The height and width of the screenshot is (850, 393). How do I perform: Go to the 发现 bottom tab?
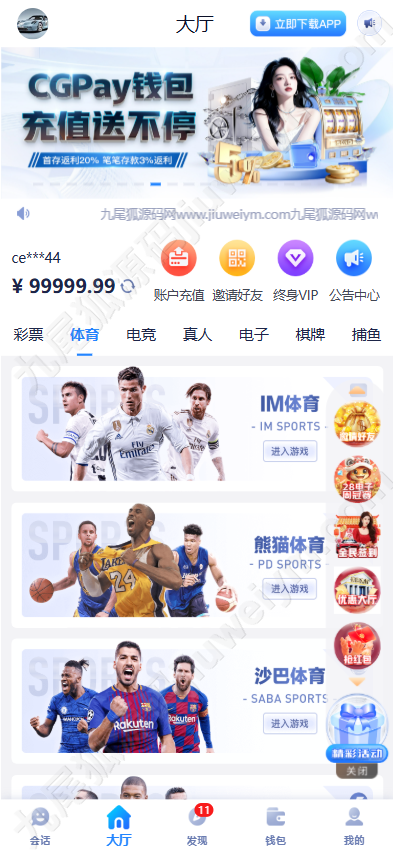[x=197, y=826]
